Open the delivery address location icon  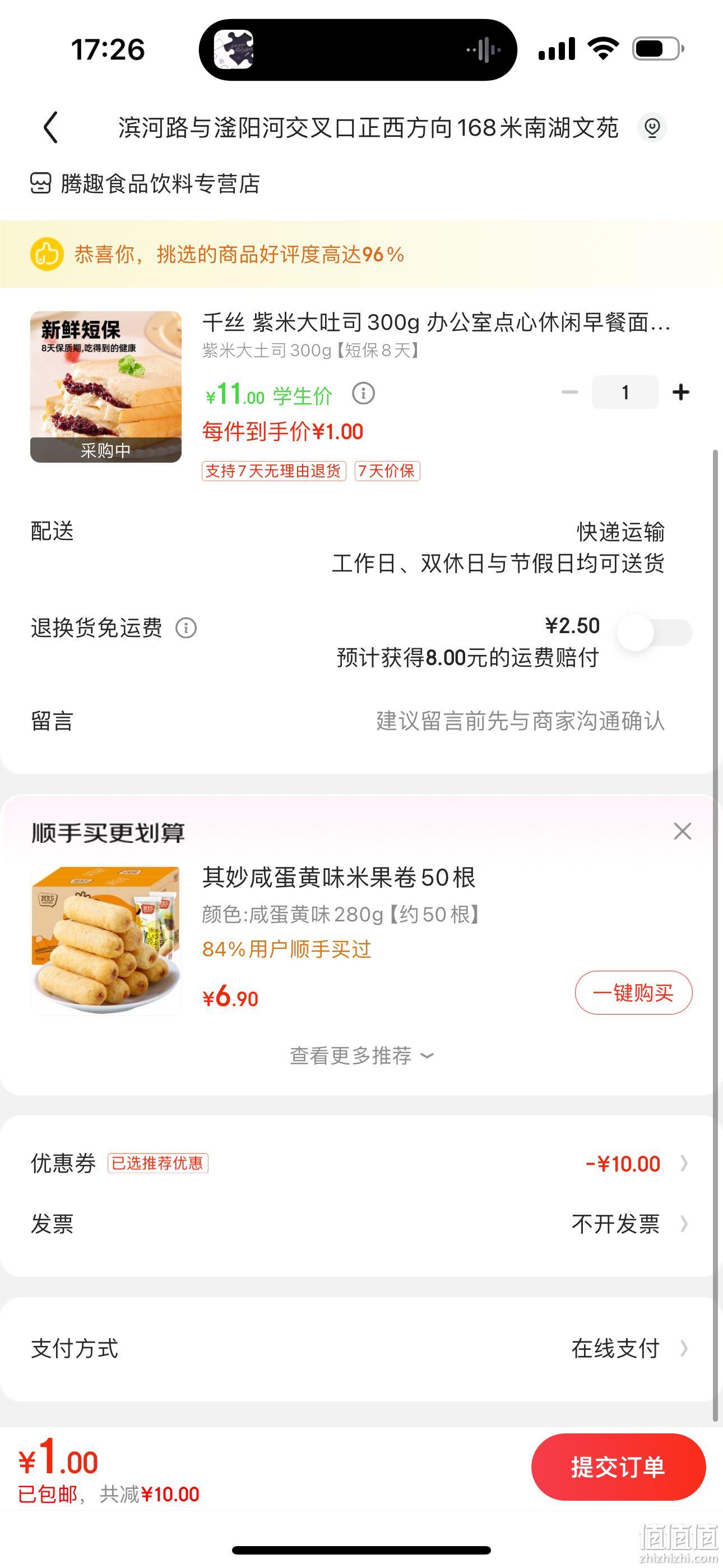tap(652, 128)
